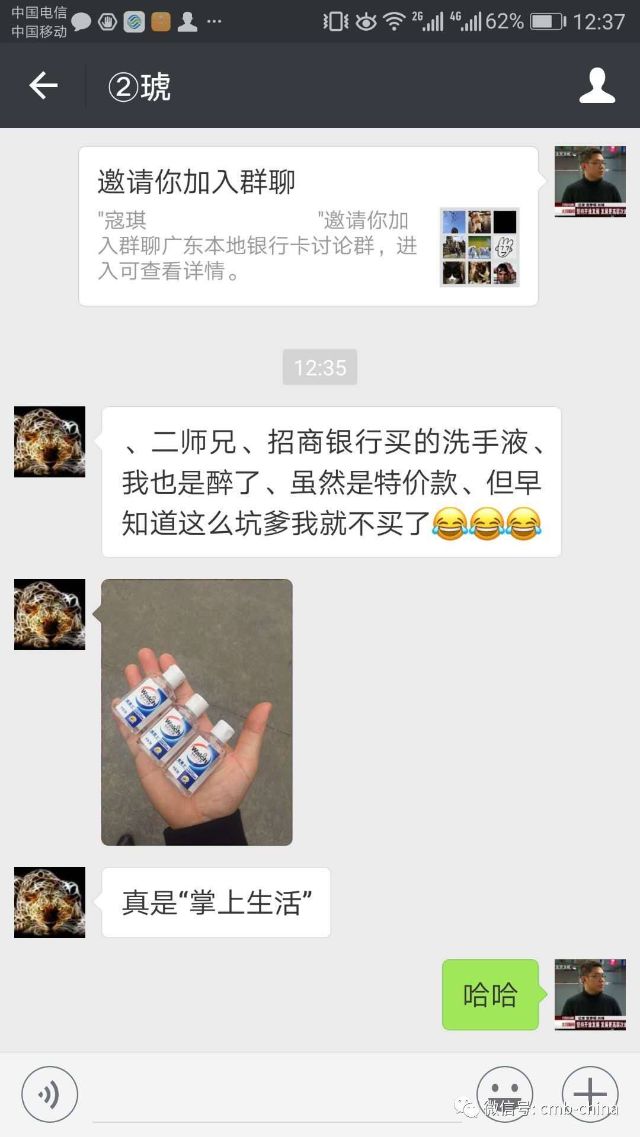The width and height of the screenshot is (640, 1137).
Task: Go back from the chat with ②琥
Action: 43,86
